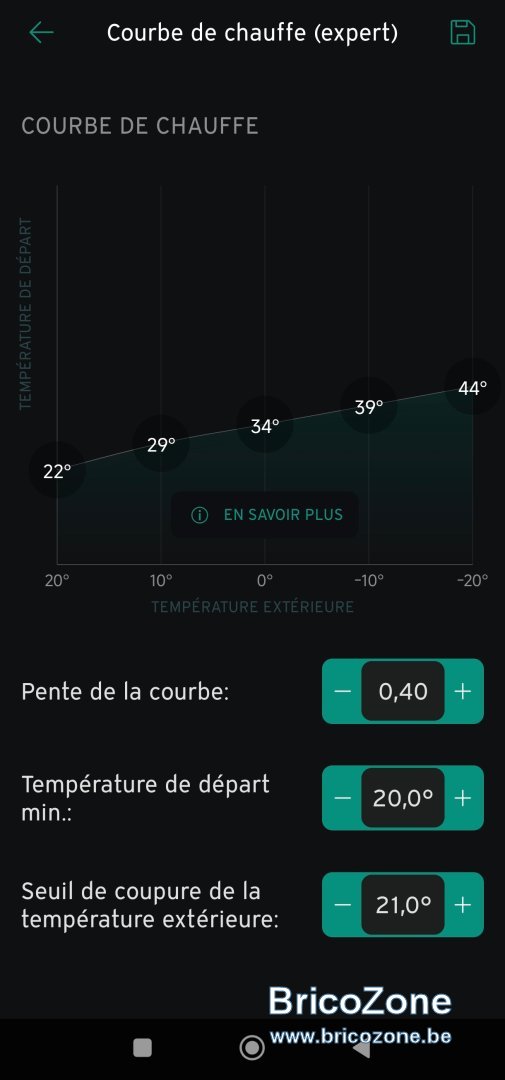Decrease the Seuil de coupure extérieure temperature

pyautogui.click(x=342, y=904)
